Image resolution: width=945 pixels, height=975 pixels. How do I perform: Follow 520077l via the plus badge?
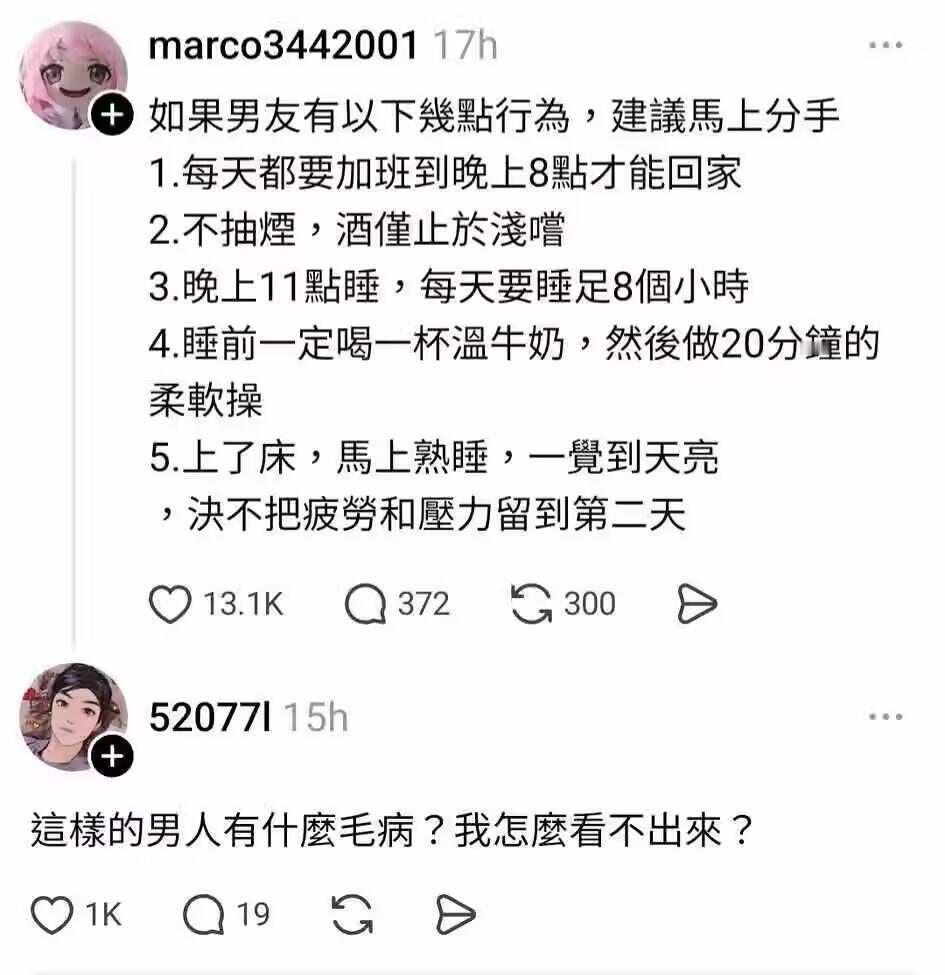click(110, 755)
